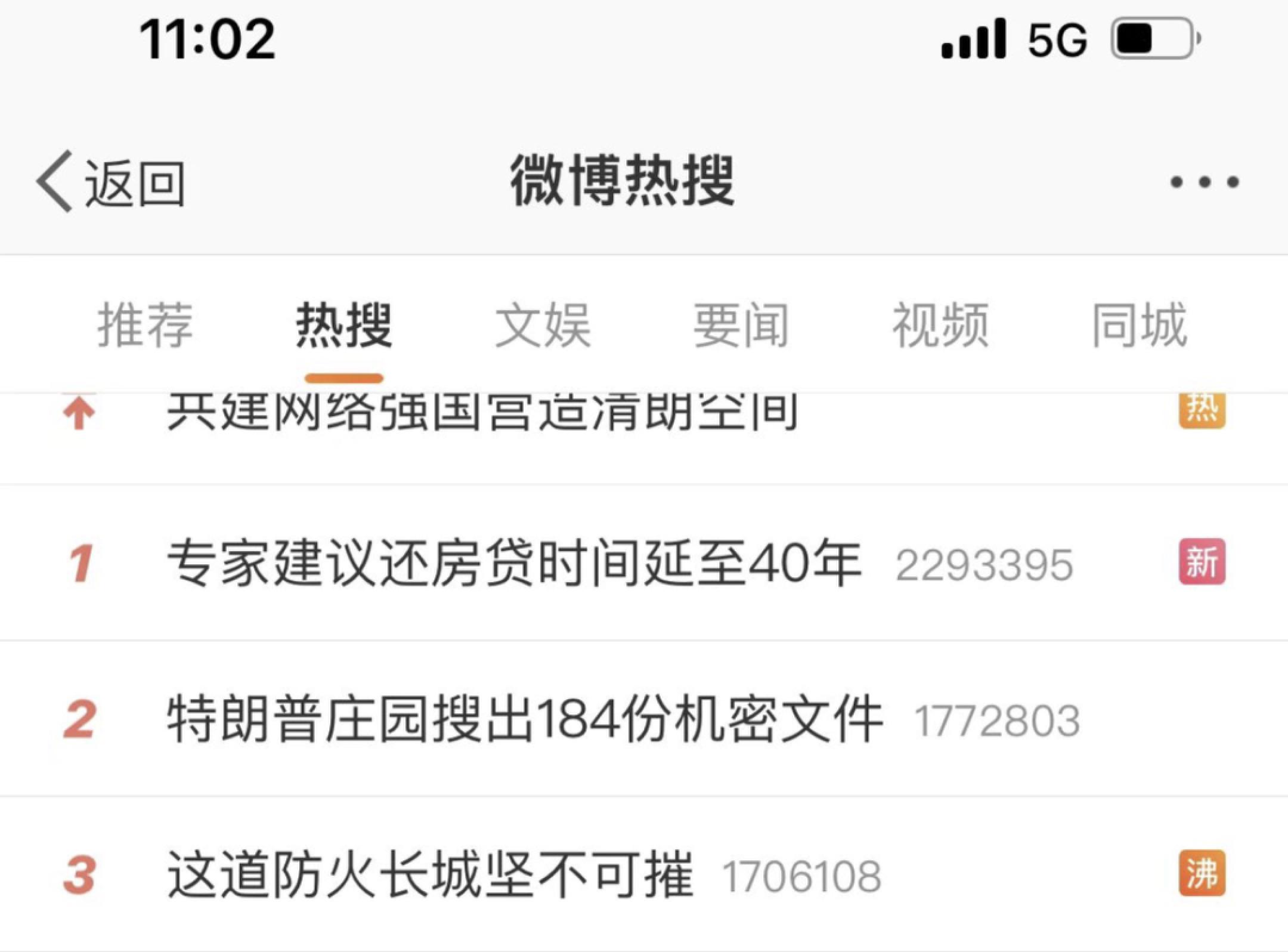1288x952 pixels.
Task: Switch to the 推荐 tab
Action: pyautogui.click(x=145, y=326)
